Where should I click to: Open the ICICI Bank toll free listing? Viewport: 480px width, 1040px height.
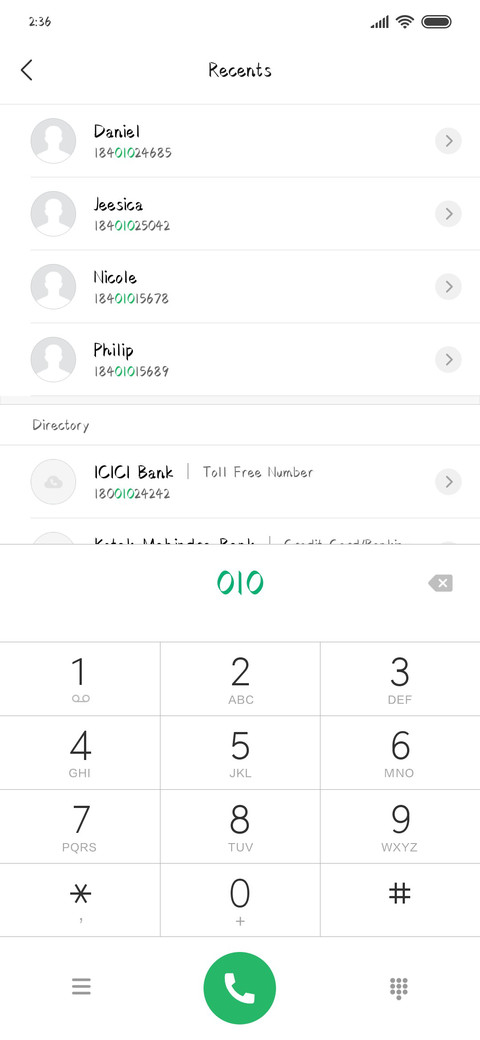click(240, 482)
